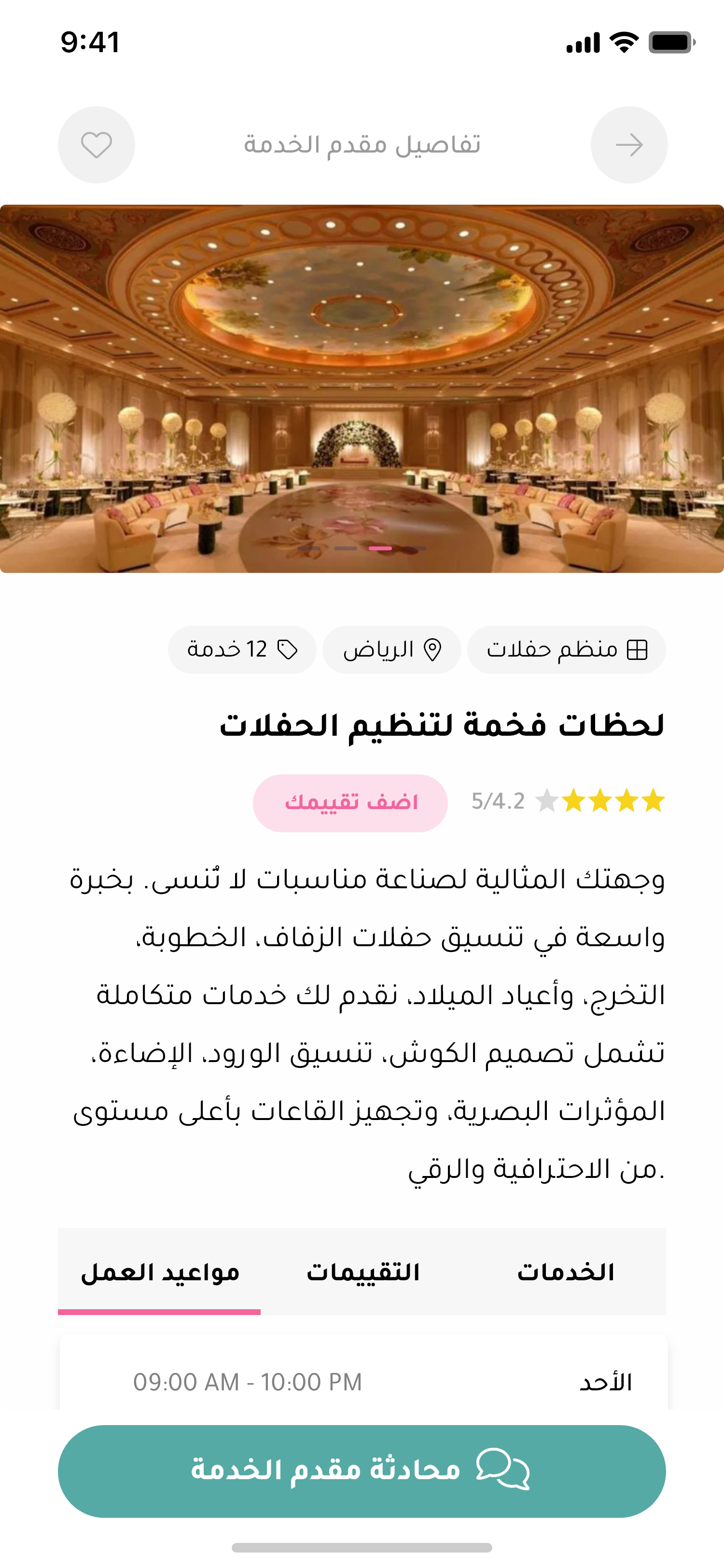Tap the منظم حفلات category chip

pyautogui.click(x=566, y=649)
